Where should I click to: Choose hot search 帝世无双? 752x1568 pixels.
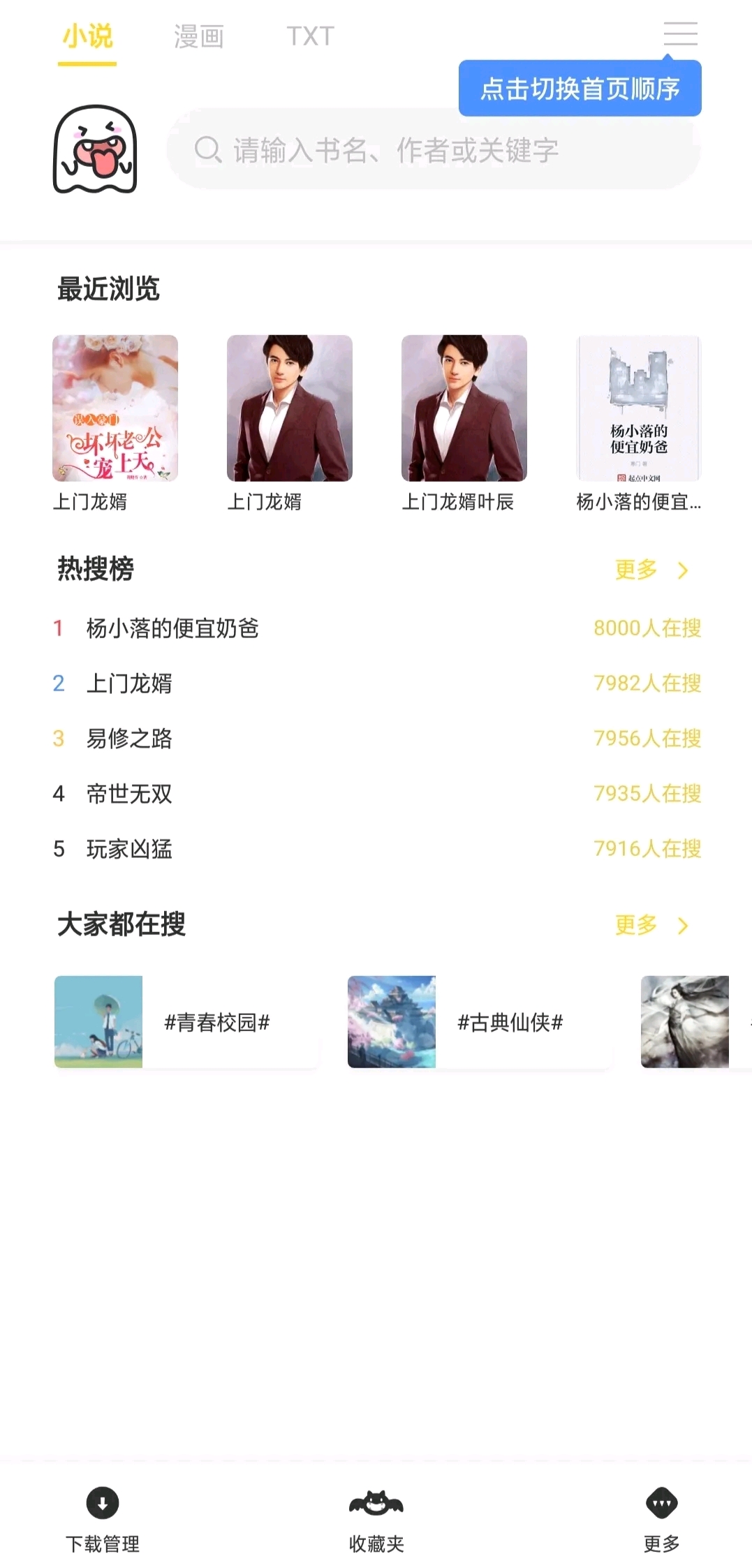pyautogui.click(x=129, y=794)
